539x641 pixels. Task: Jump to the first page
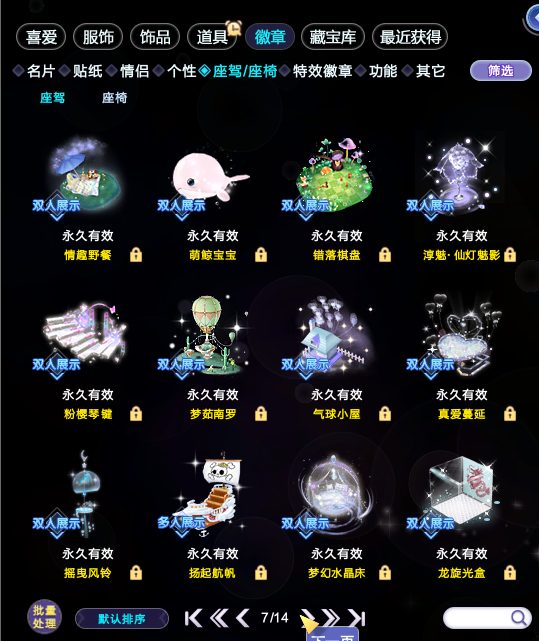[x=193, y=618]
